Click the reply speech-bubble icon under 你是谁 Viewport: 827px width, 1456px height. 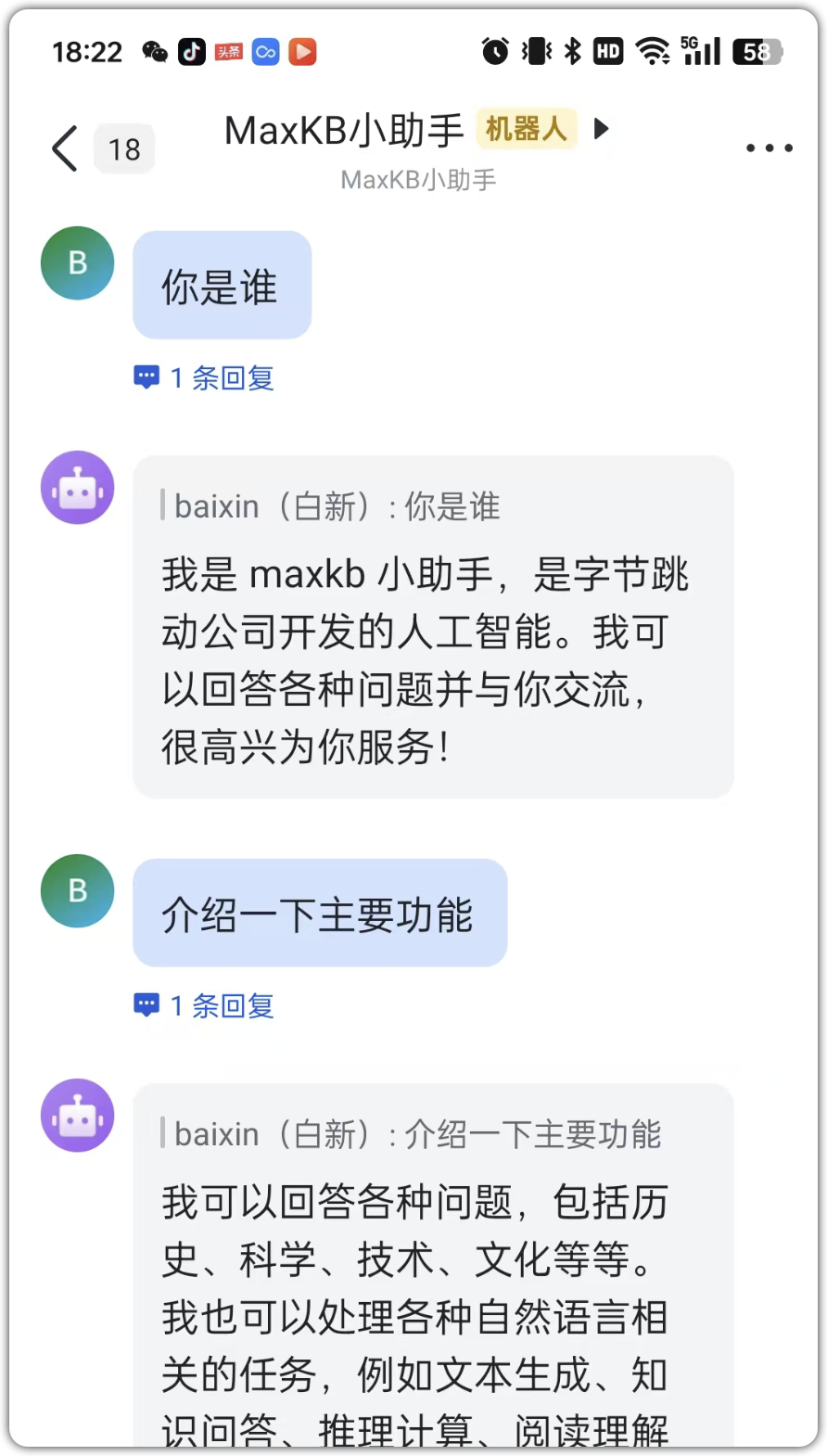[x=147, y=377]
